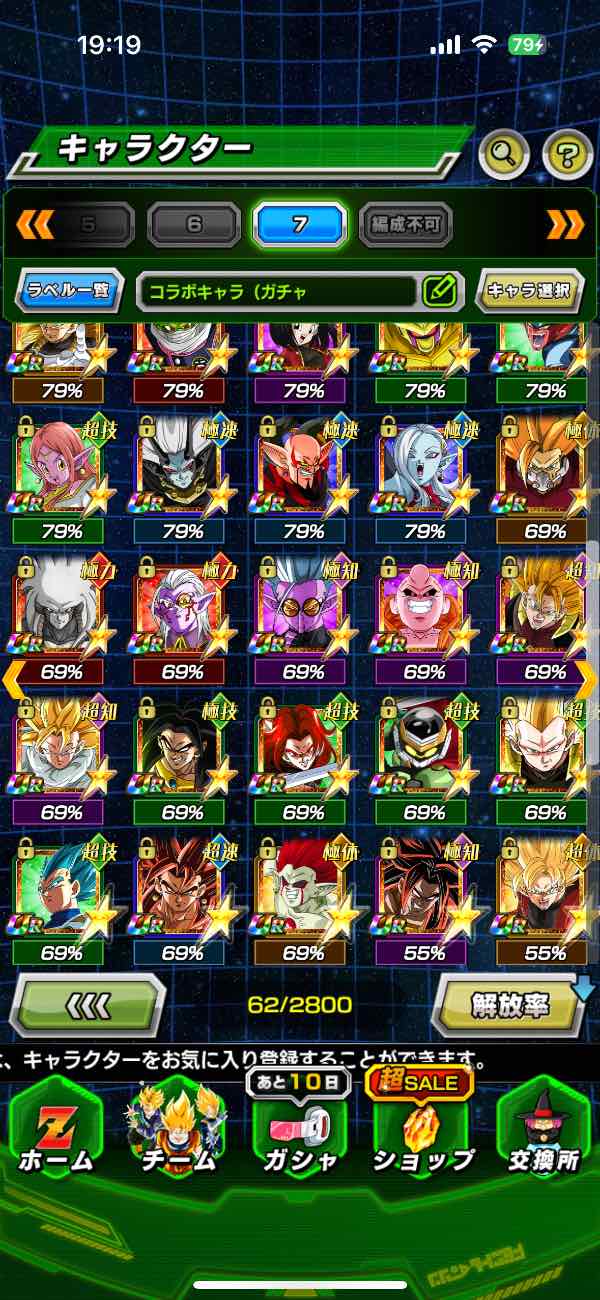
Task: Edit the コラボキャラ label name
Action: click(440, 292)
